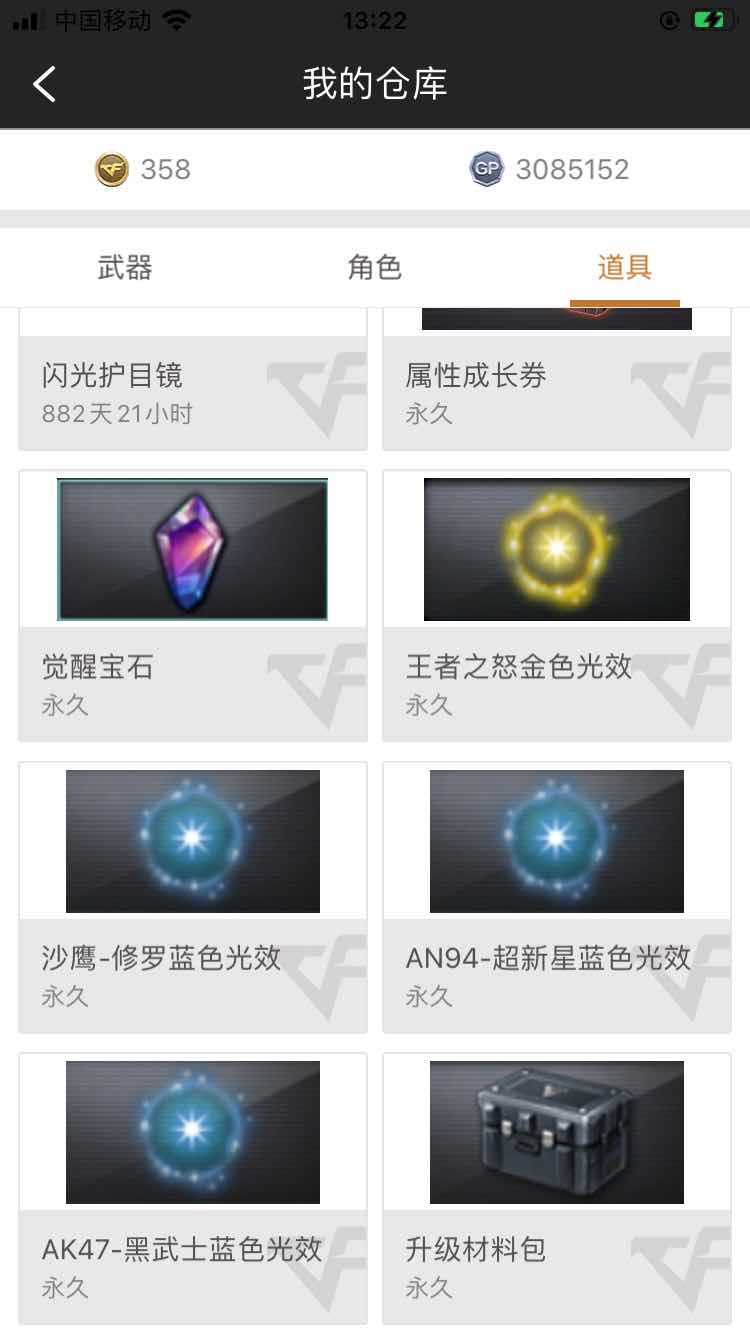Switch to the 角色 tab
750x1334 pixels.
[374, 268]
